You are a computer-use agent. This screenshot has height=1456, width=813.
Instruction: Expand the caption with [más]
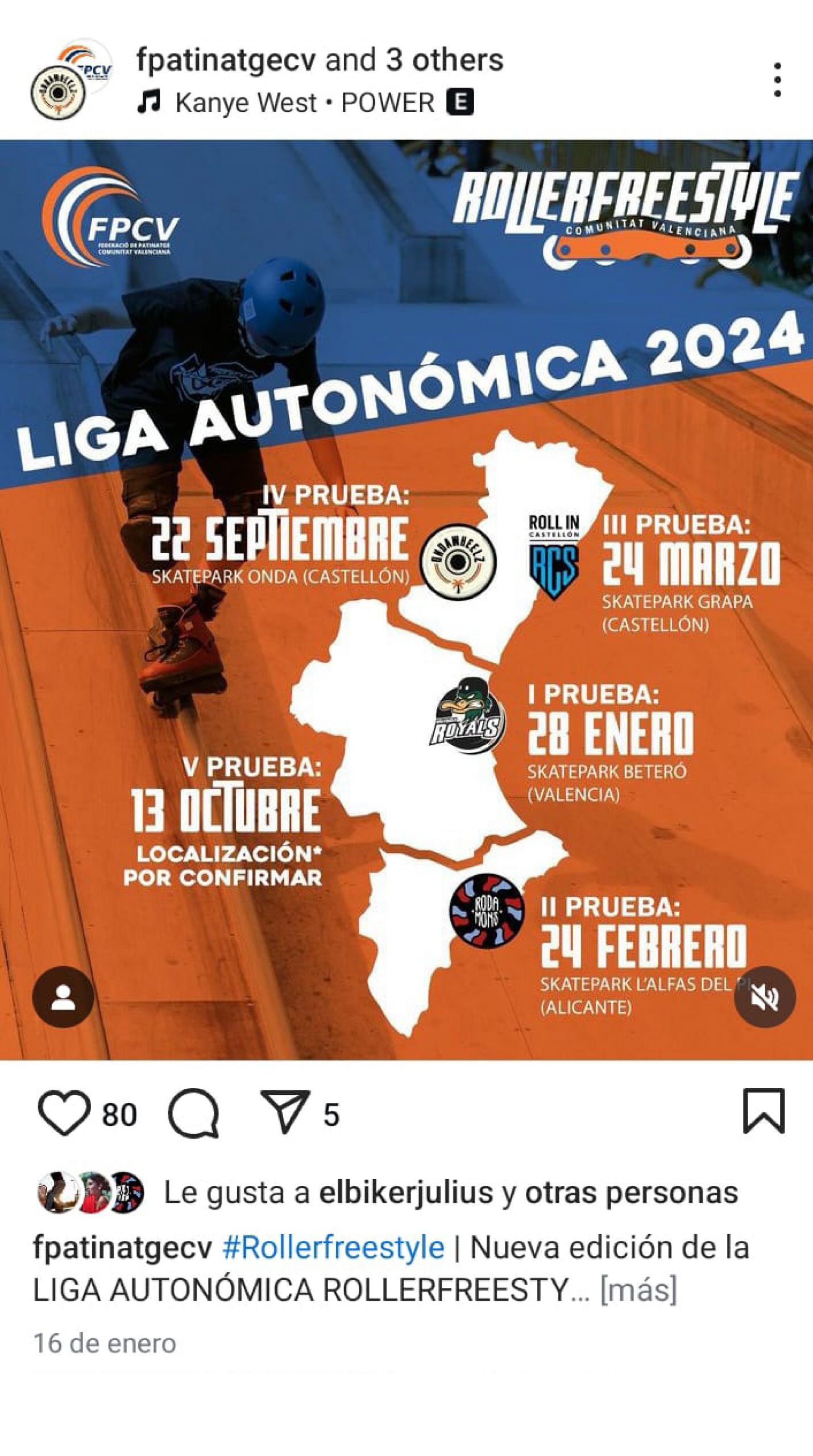point(638,1289)
